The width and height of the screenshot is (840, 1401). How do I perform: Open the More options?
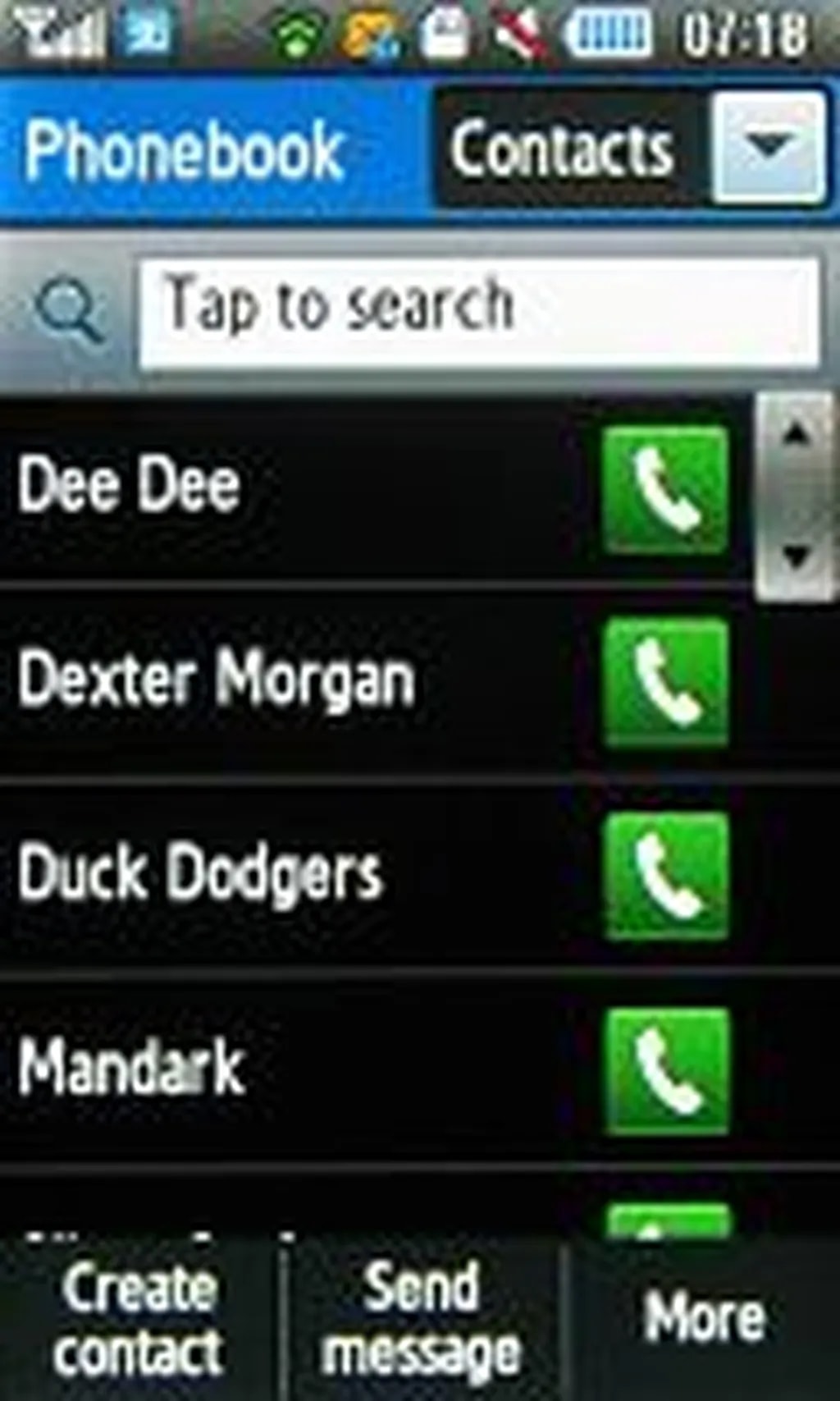(704, 1317)
